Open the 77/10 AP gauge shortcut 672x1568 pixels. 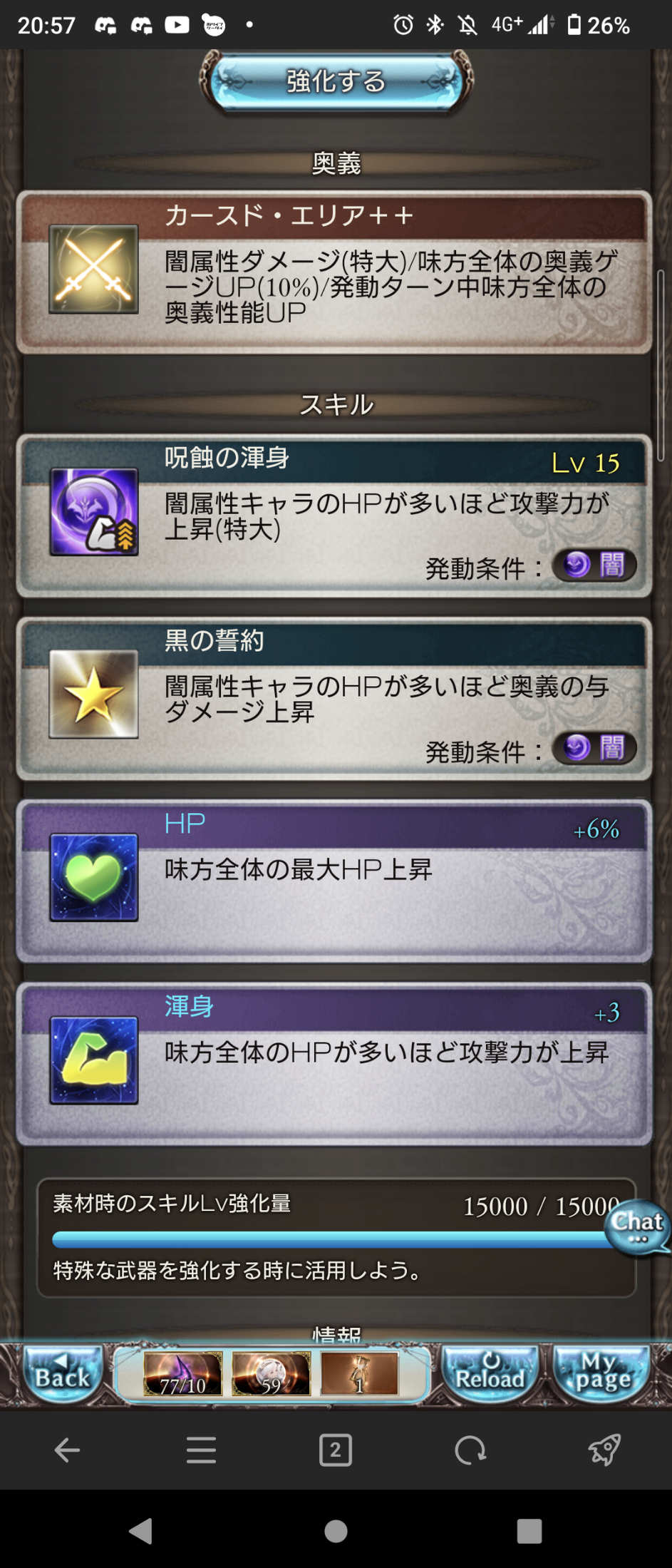[x=183, y=1373]
